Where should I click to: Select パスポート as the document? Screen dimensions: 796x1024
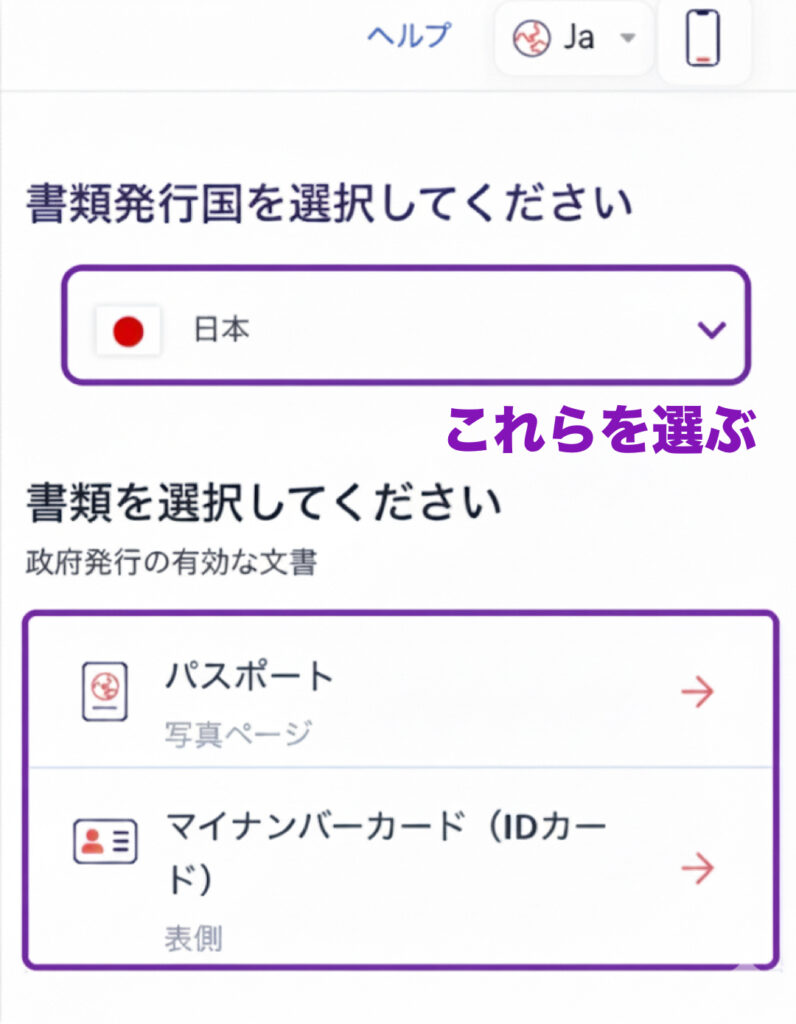click(x=400, y=692)
